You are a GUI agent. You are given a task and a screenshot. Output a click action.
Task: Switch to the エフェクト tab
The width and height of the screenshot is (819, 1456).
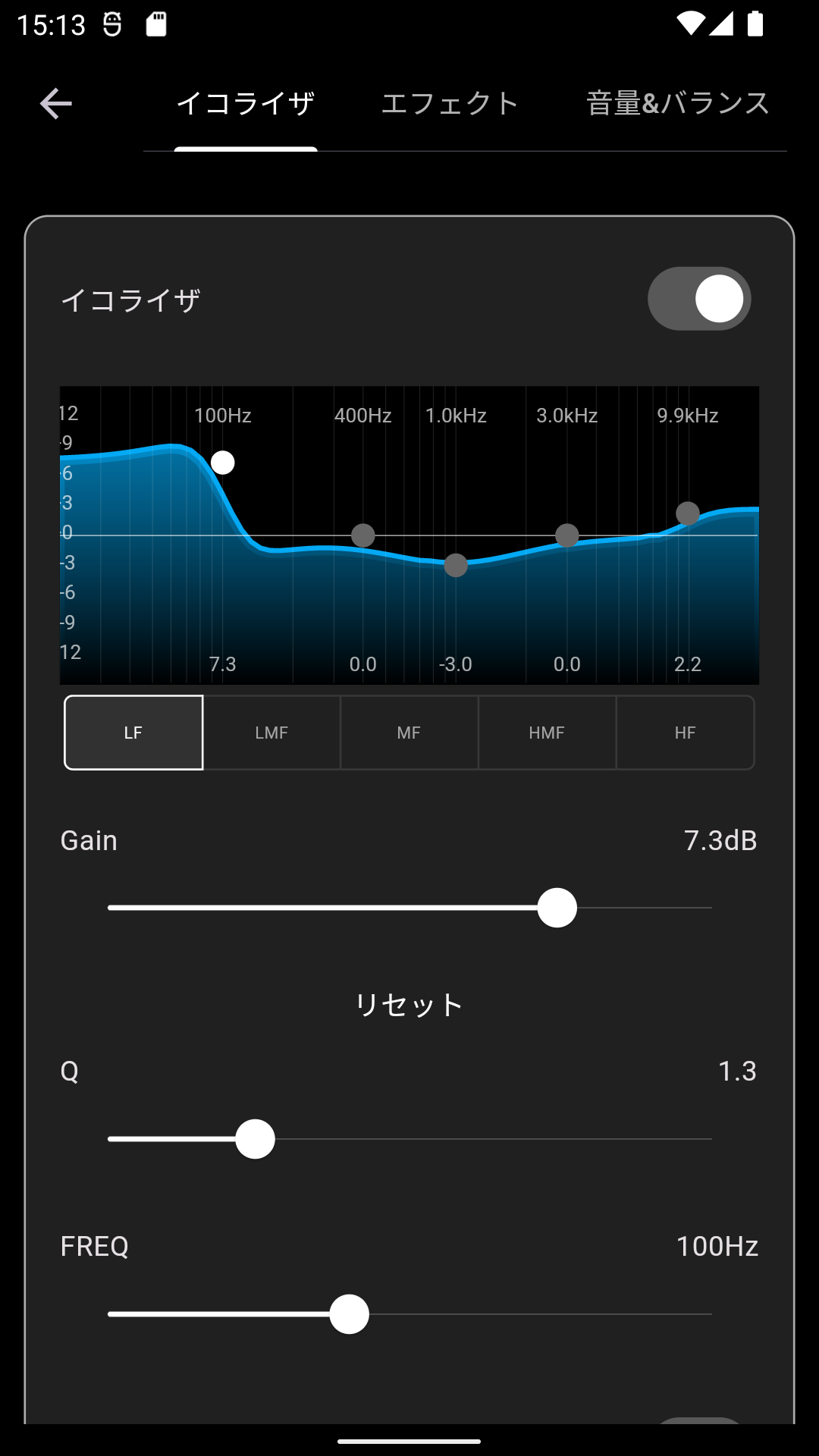[450, 104]
